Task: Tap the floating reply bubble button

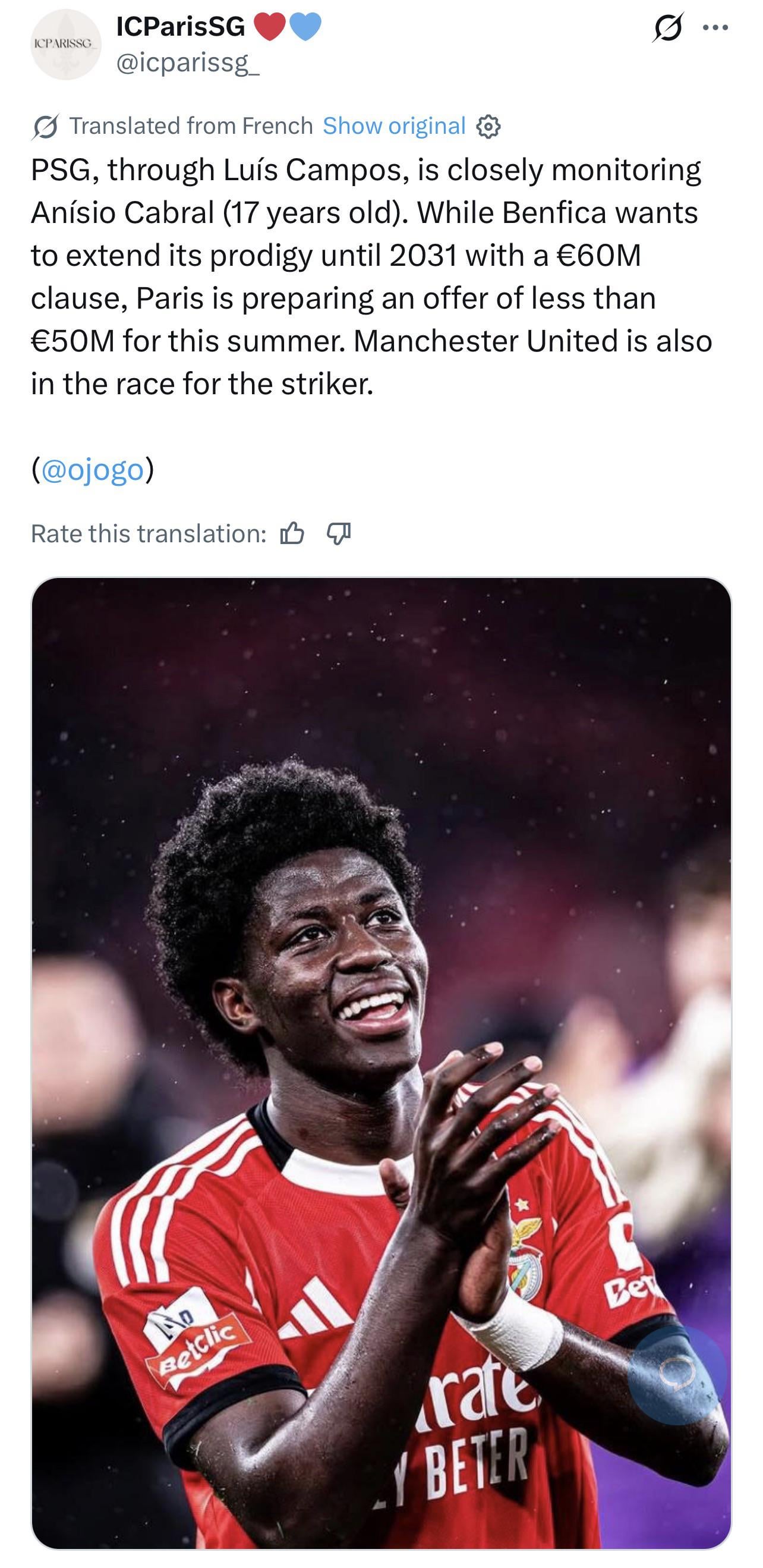Action: coord(677,1375)
